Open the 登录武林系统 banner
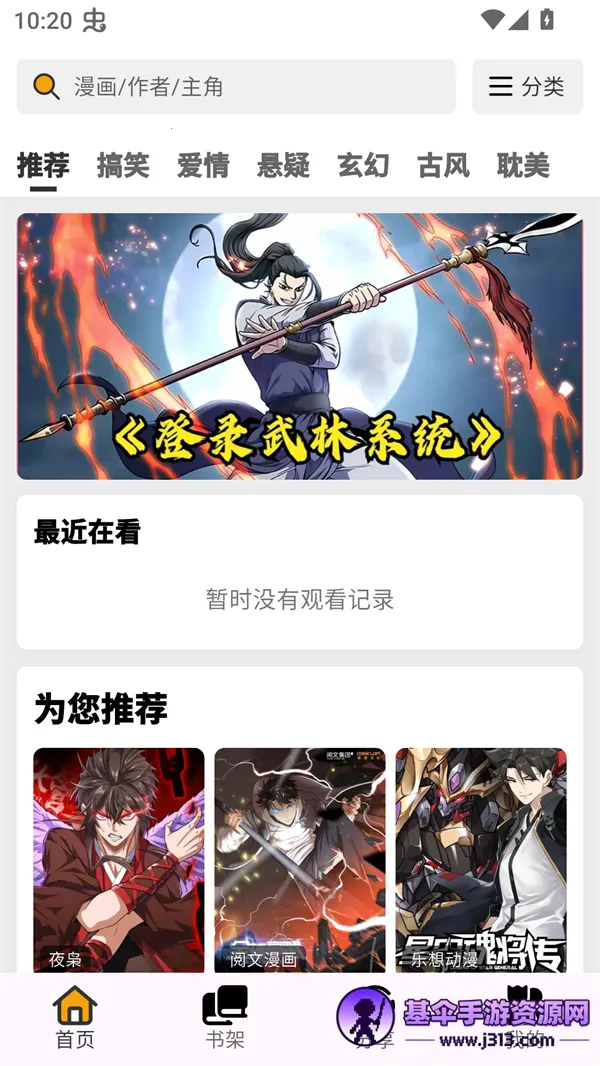Screen dimensions: 600x1066 (299, 346)
